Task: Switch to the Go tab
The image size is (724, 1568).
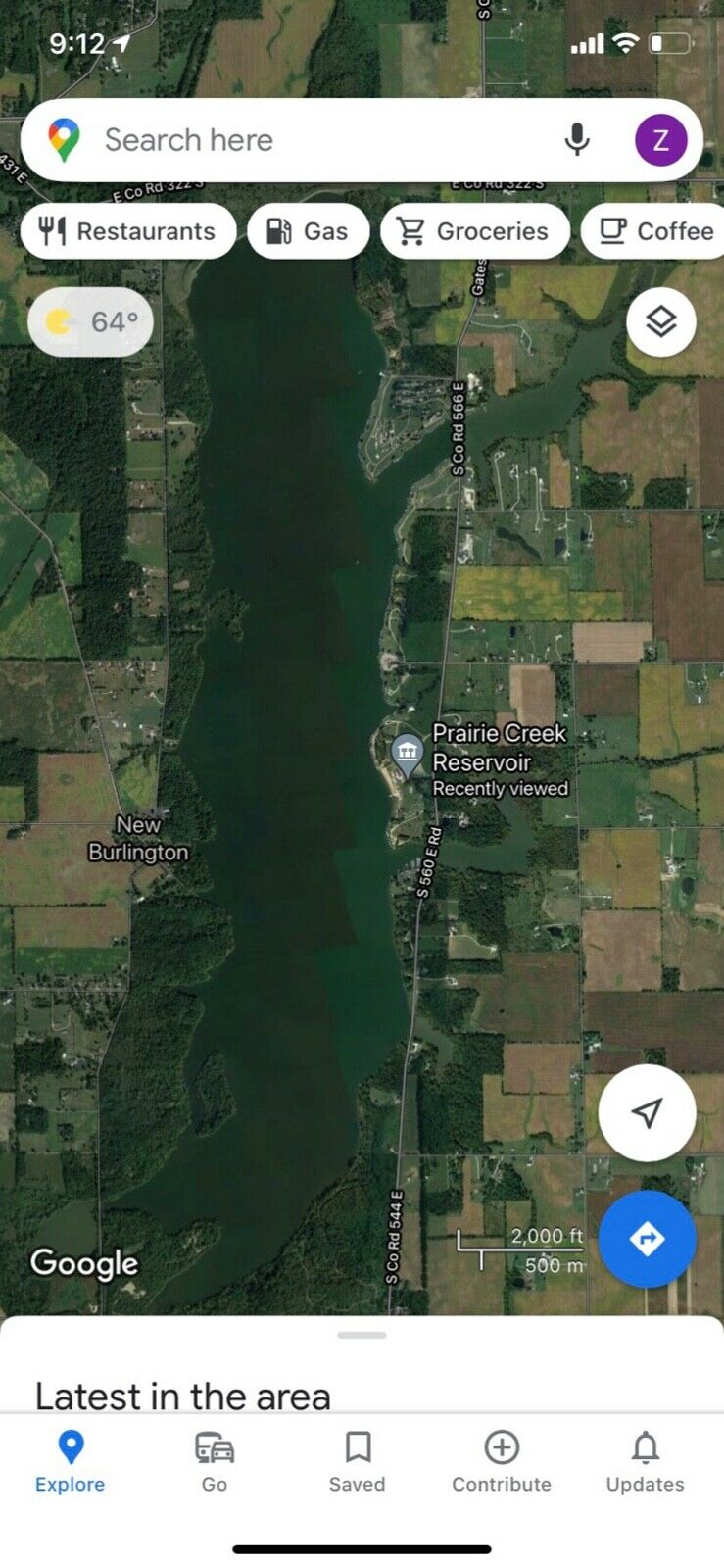Action: (215, 1461)
